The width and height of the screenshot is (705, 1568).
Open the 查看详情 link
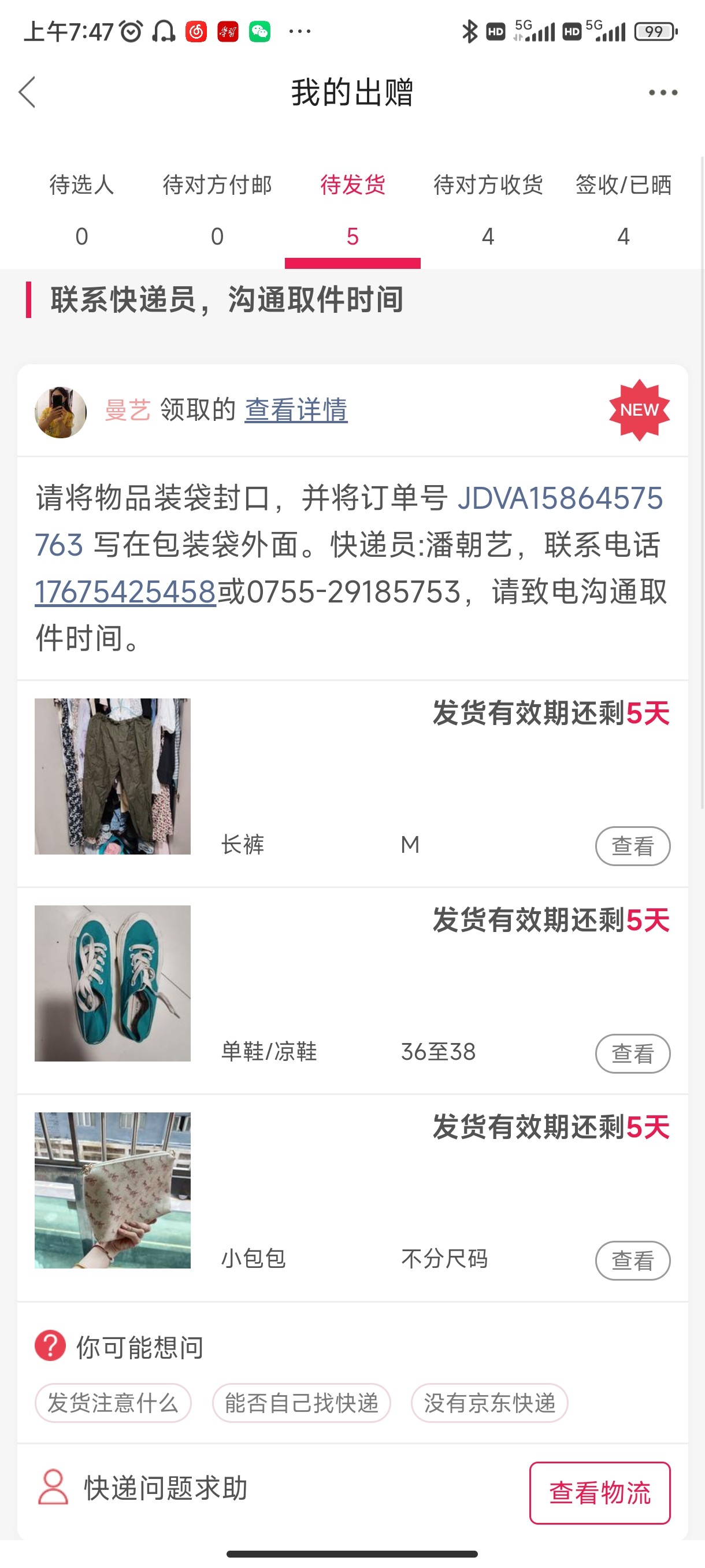pyautogui.click(x=296, y=410)
